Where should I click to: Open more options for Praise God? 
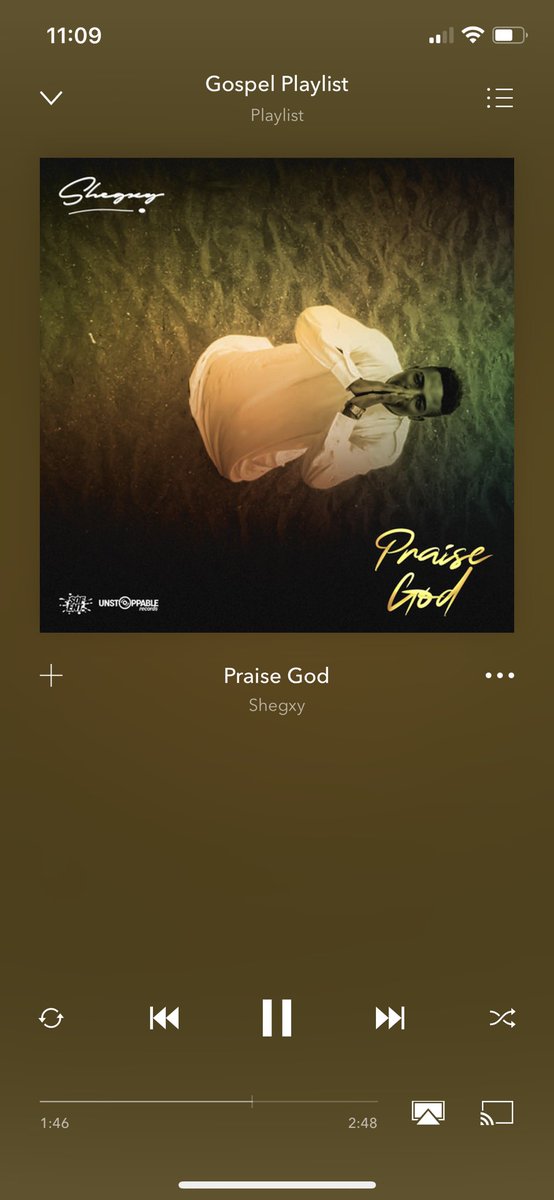[499, 676]
